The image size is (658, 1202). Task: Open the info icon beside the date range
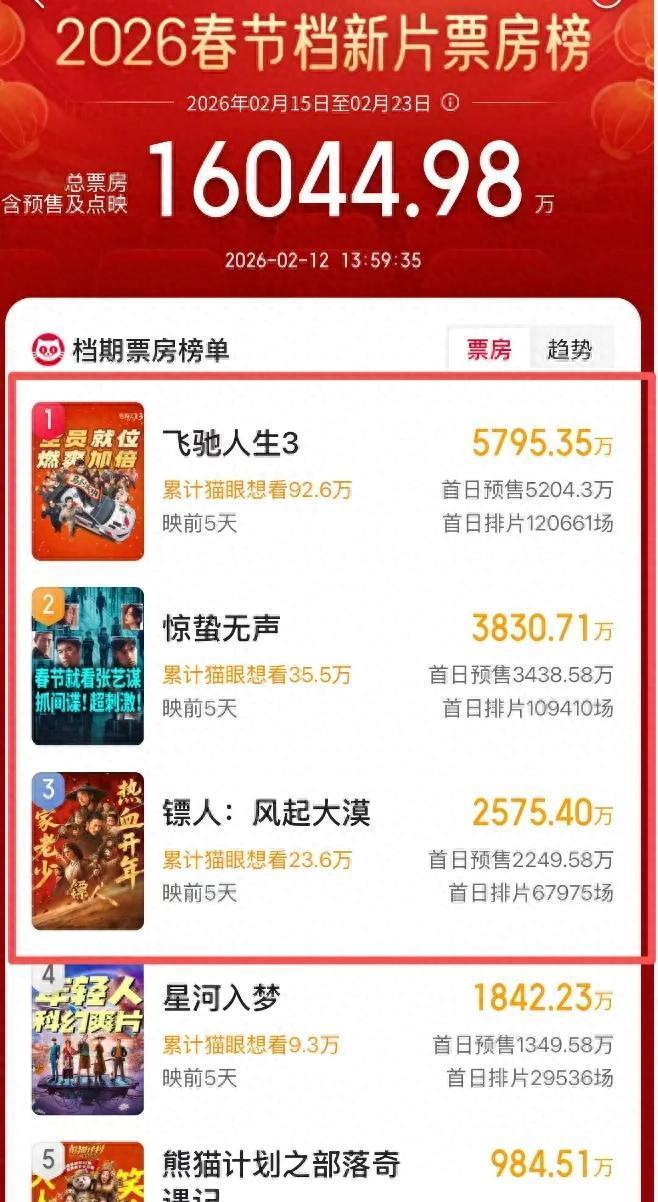pyautogui.click(x=450, y=102)
